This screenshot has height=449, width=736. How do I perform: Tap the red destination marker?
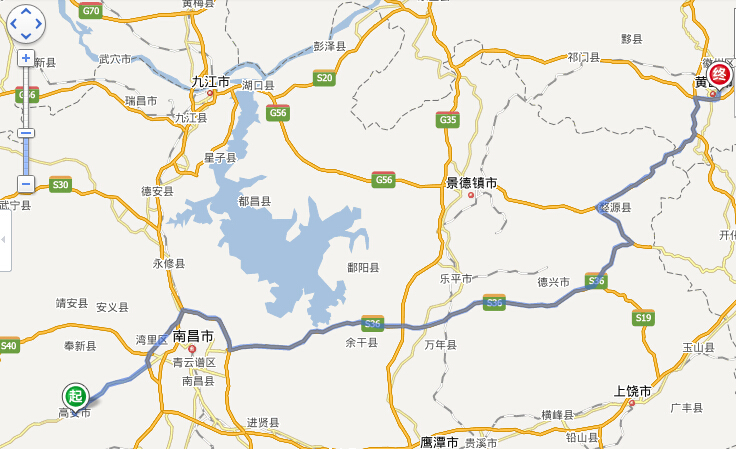[x=720, y=75]
